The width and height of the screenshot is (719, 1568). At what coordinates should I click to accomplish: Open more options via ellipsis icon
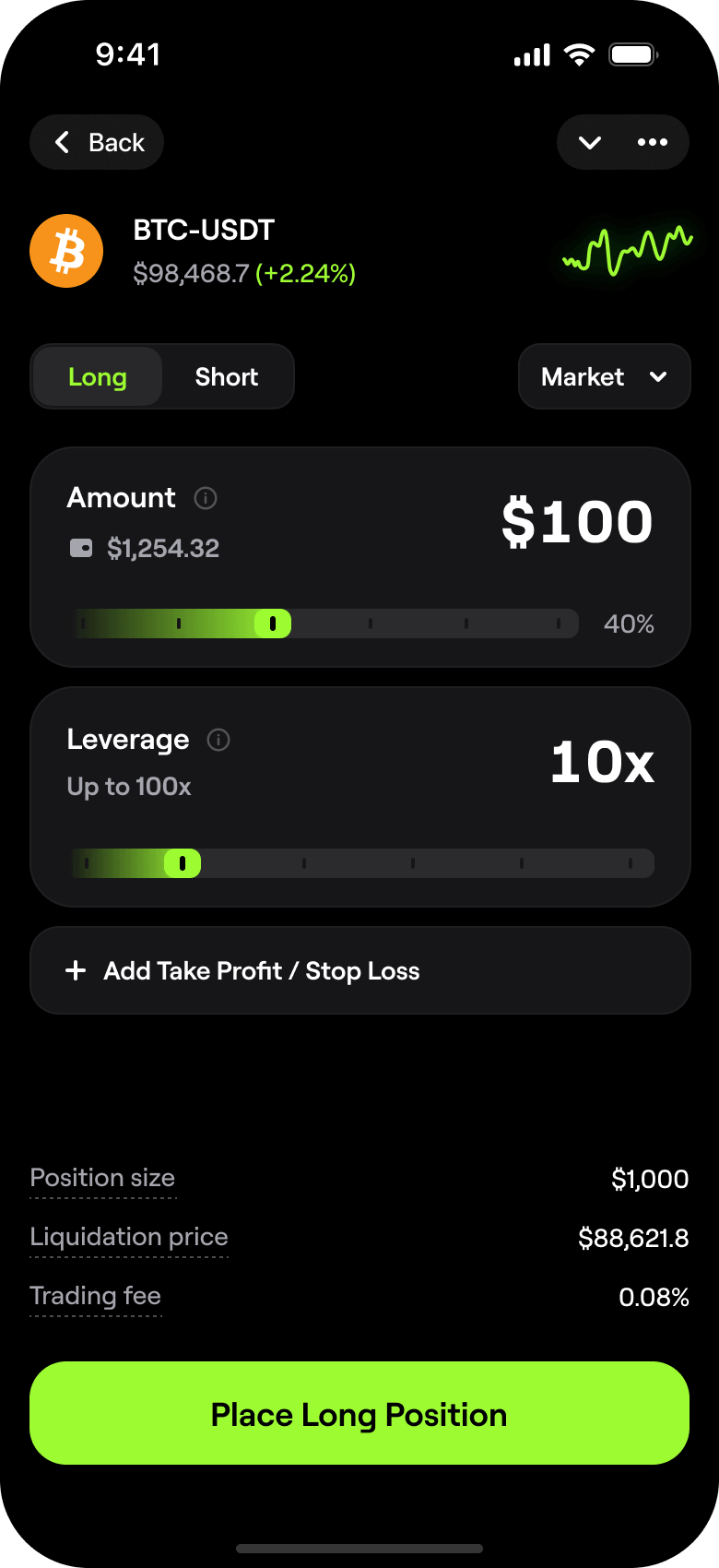[x=653, y=142]
